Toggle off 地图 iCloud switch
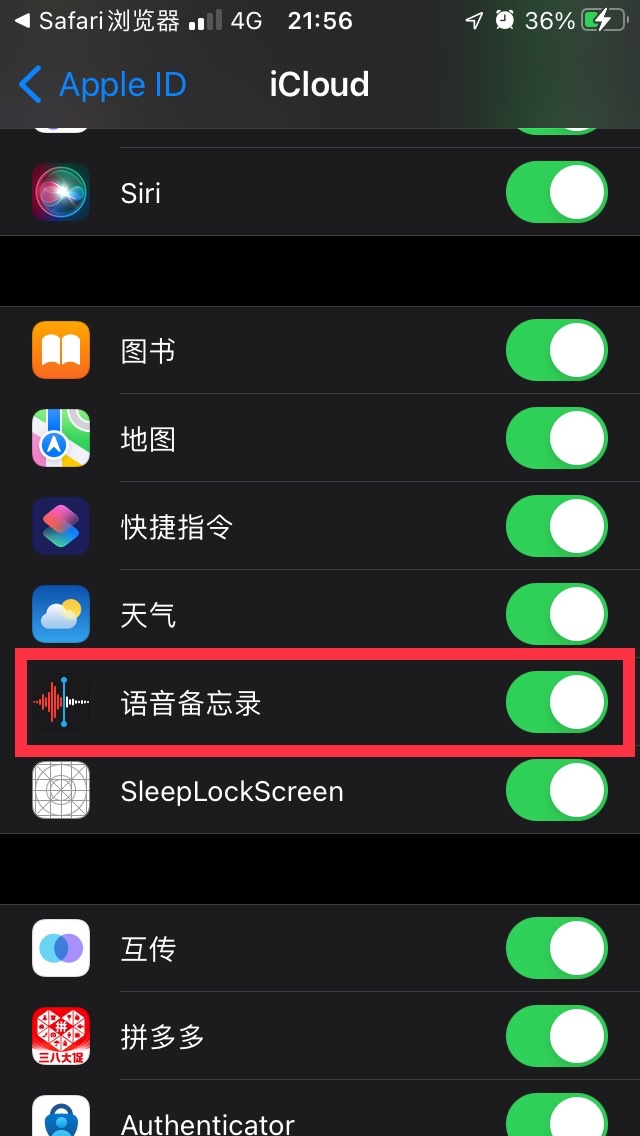The height and width of the screenshot is (1136, 640). tap(557, 438)
